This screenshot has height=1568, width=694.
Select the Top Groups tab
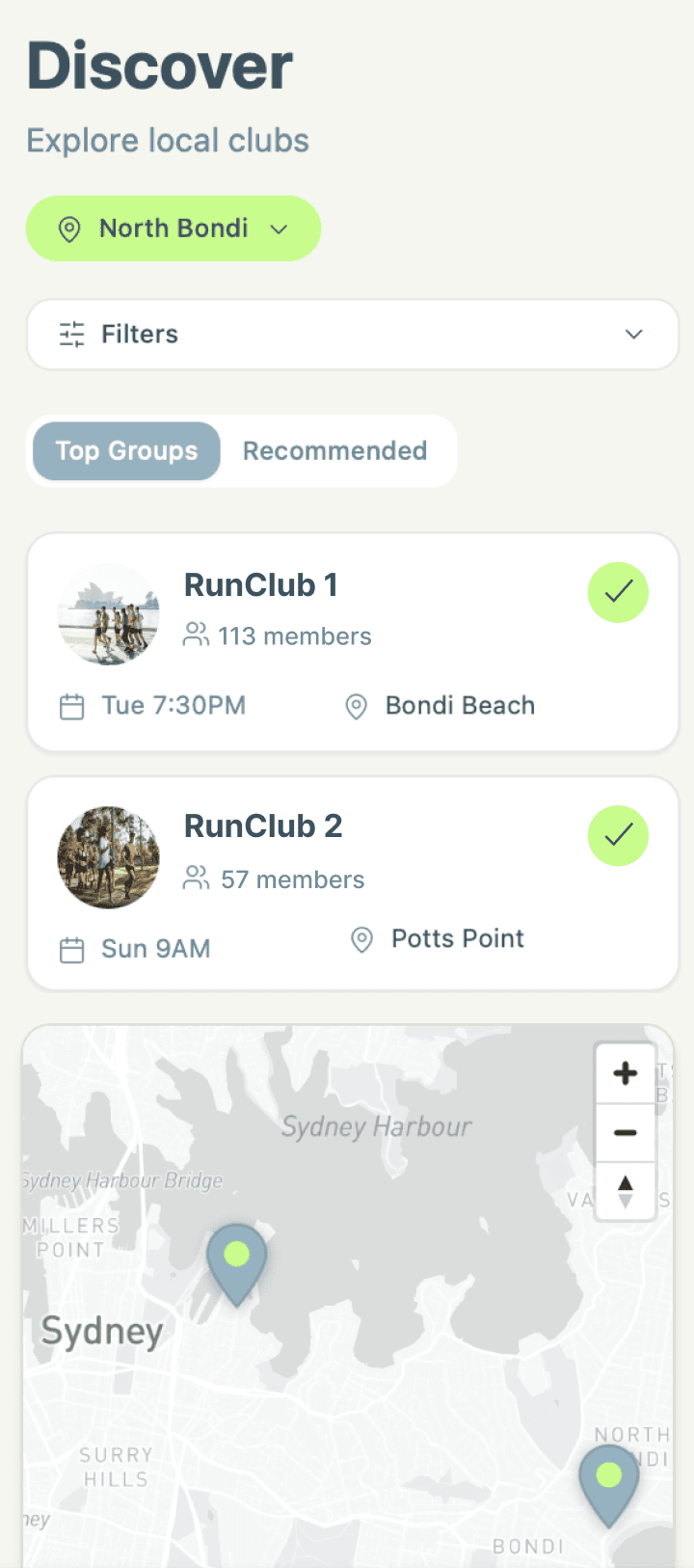click(125, 450)
